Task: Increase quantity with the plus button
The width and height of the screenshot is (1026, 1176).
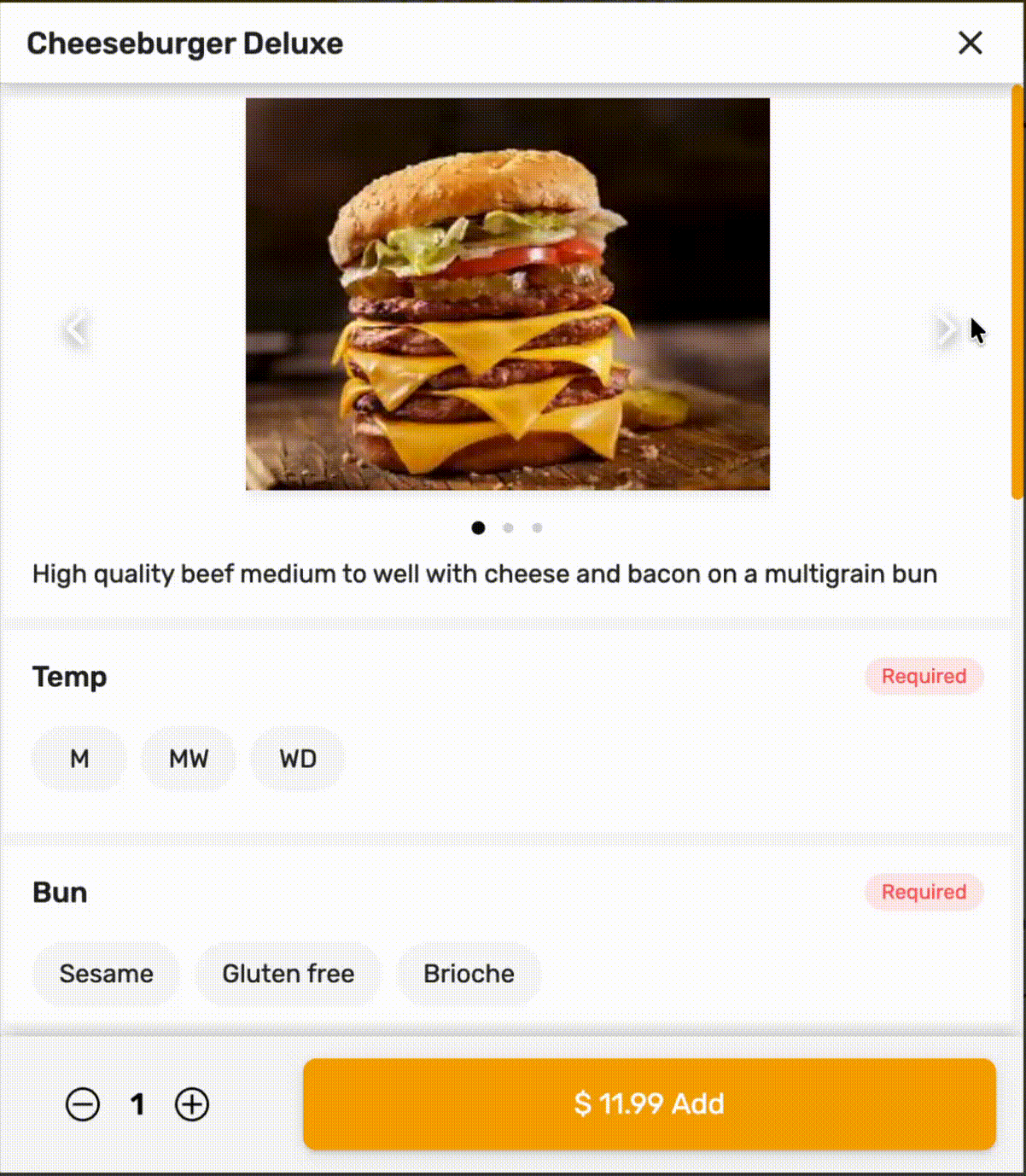Action: [x=192, y=1104]
